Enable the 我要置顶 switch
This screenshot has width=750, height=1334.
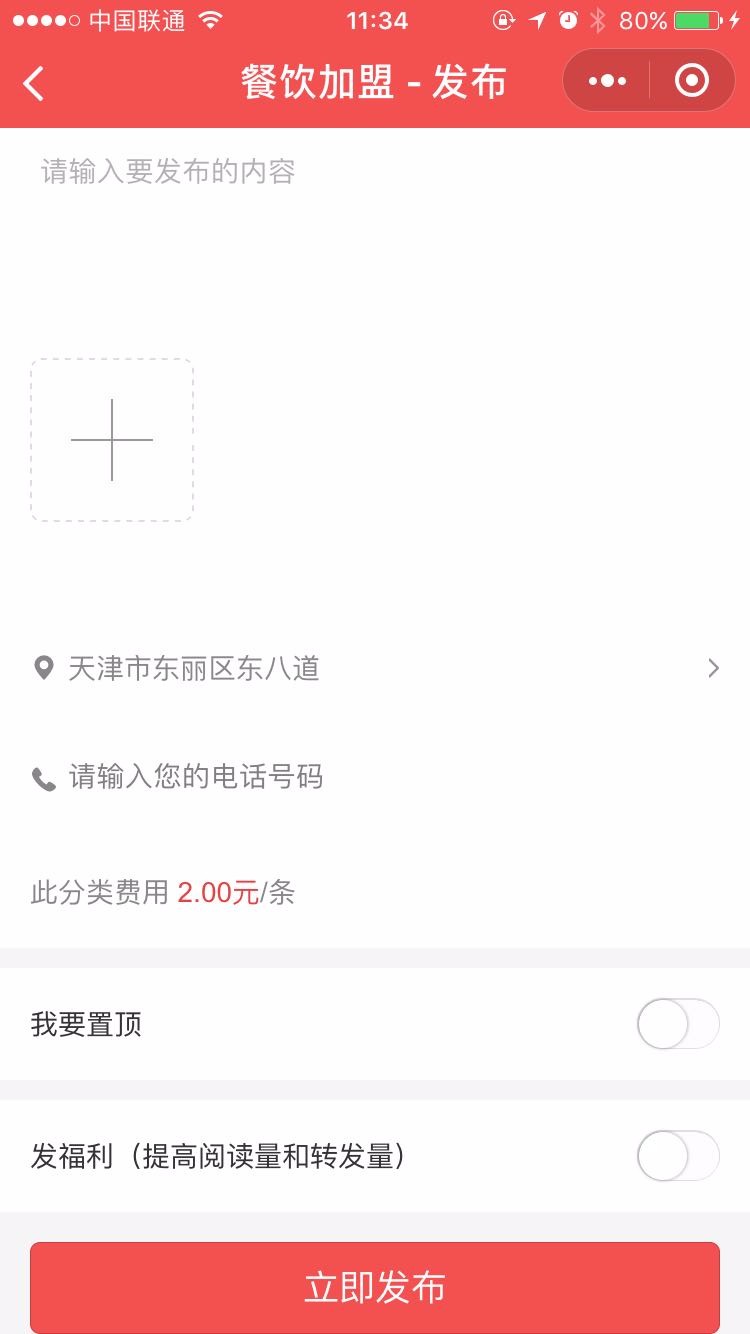tap(678, 1024)
